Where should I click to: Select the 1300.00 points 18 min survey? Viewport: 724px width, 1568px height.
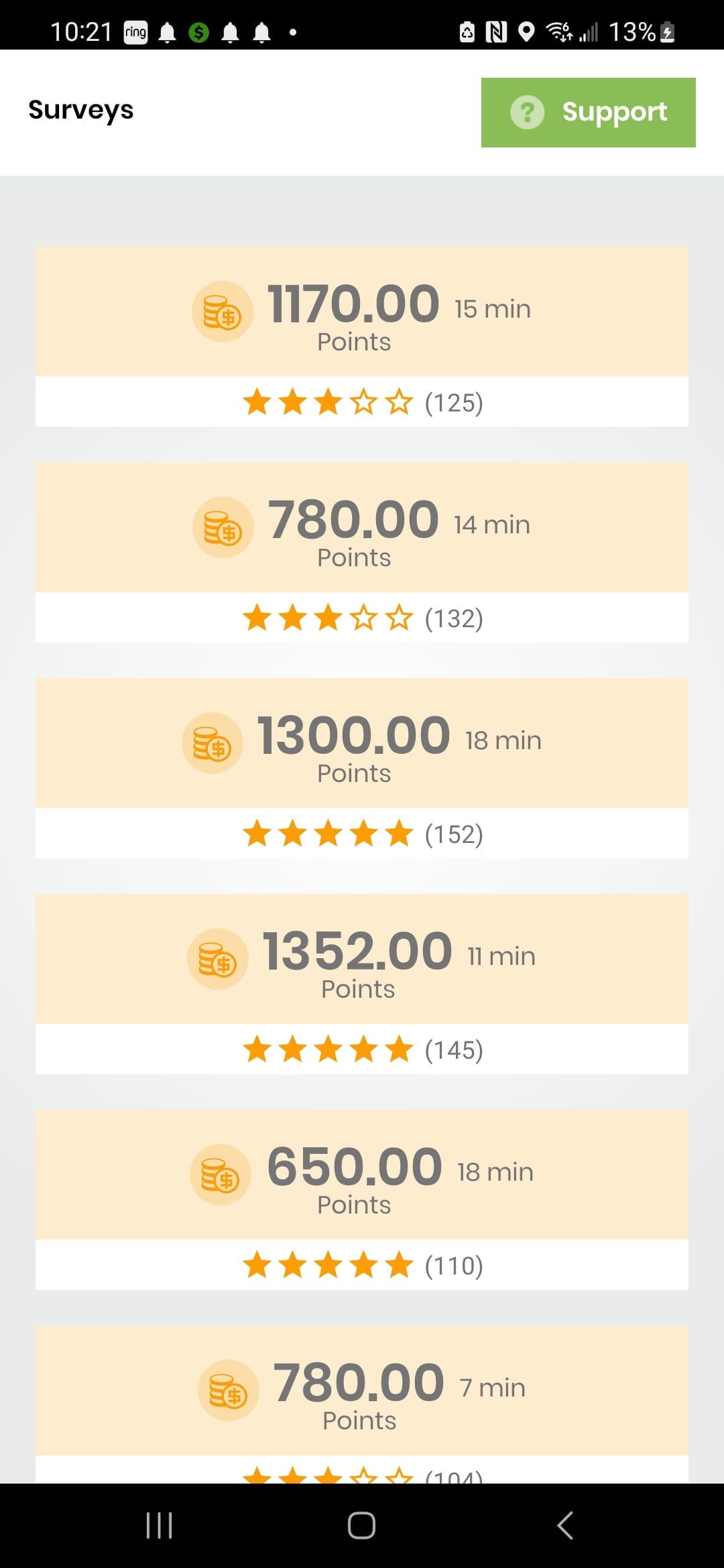(x=362, y=768)
